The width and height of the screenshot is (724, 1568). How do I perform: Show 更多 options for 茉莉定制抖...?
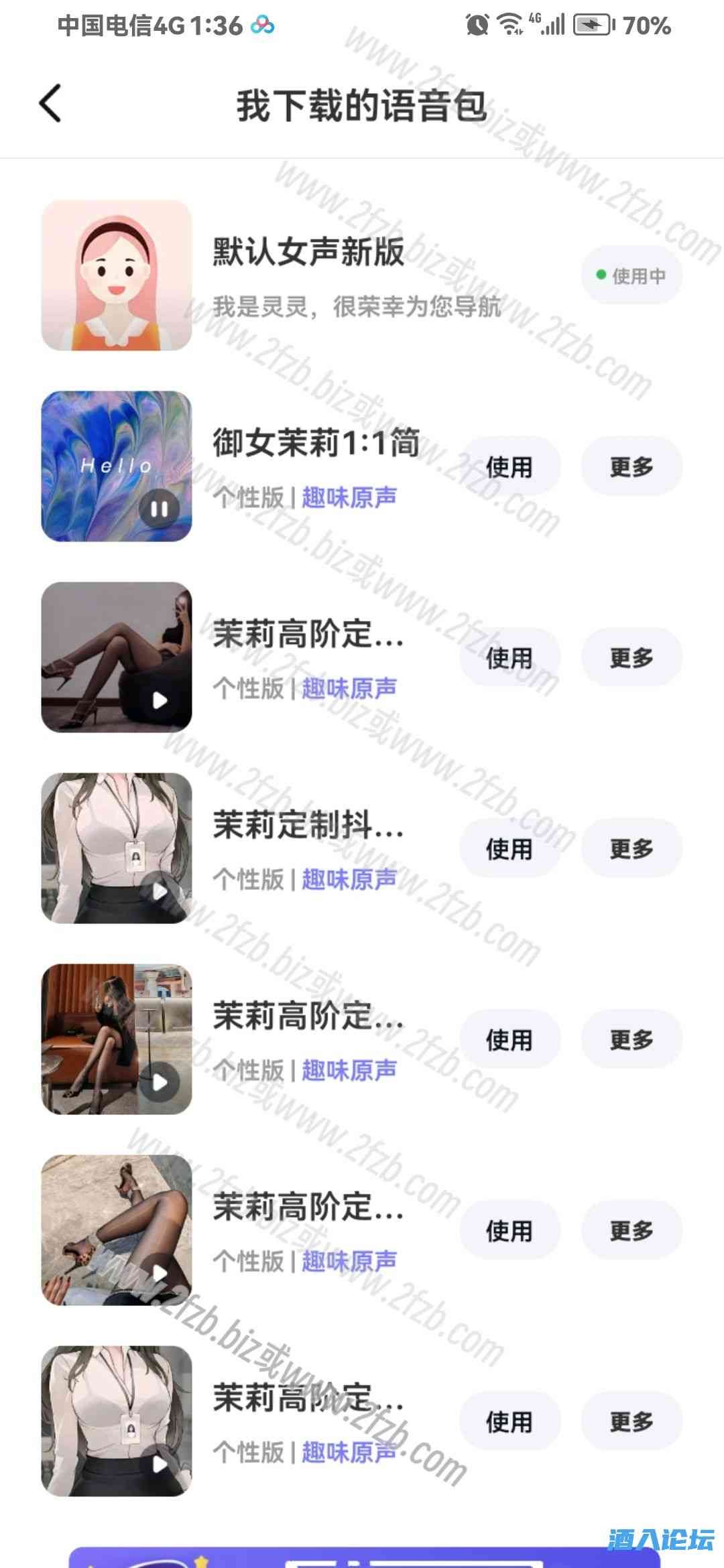tap(631, 848)
